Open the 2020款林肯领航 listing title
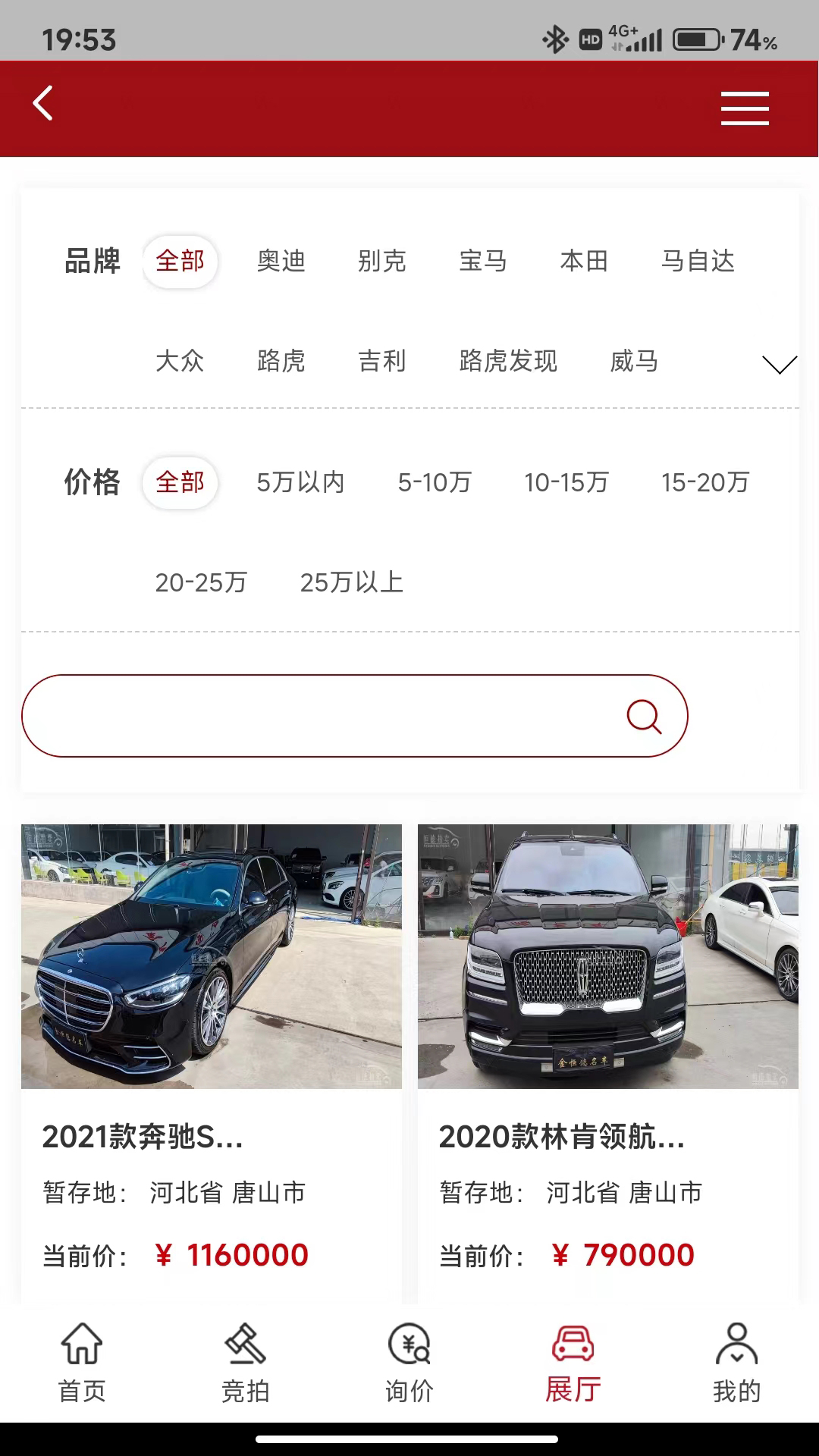The image size is (819, 1456). click(x=563, y=1137)
